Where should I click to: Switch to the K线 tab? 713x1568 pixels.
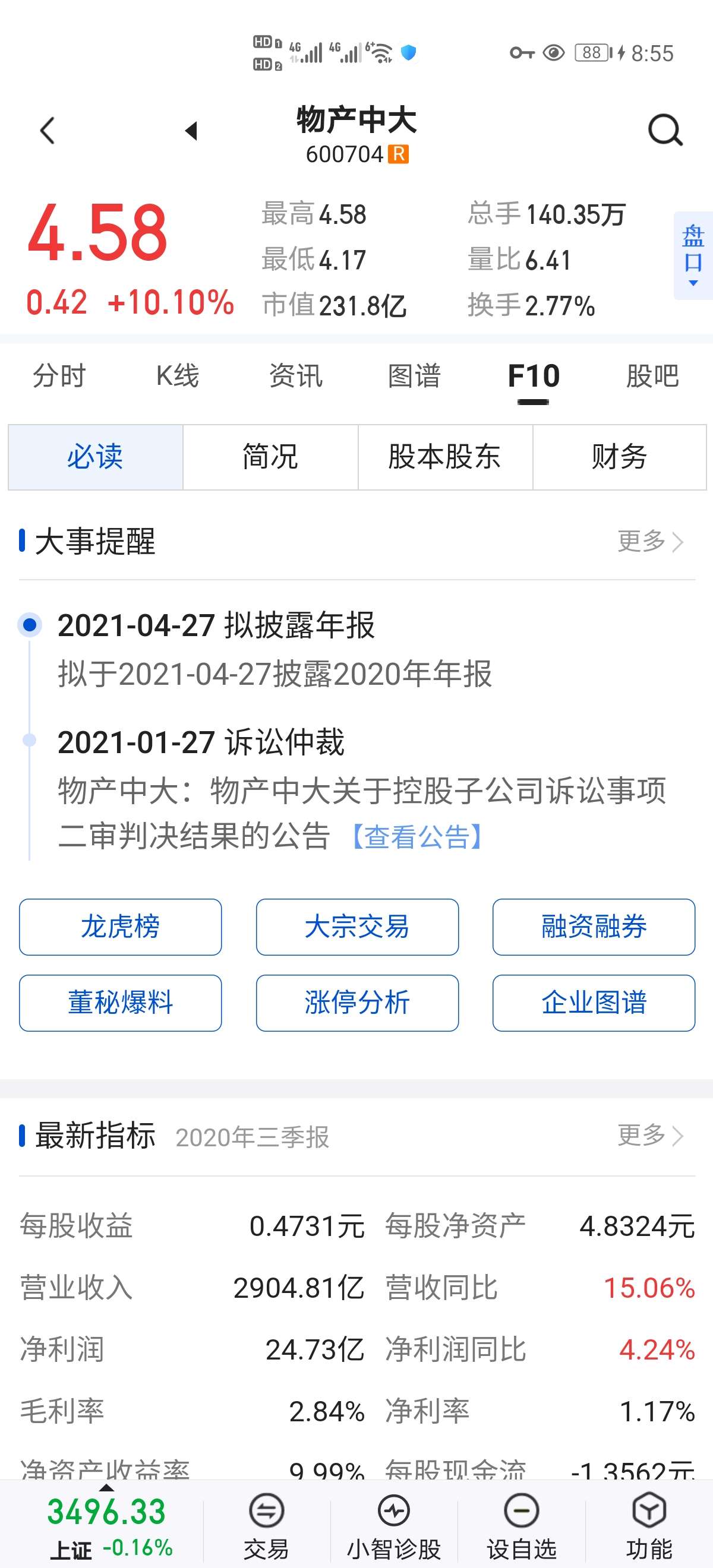pyautogui.click(x=177, y=376)
